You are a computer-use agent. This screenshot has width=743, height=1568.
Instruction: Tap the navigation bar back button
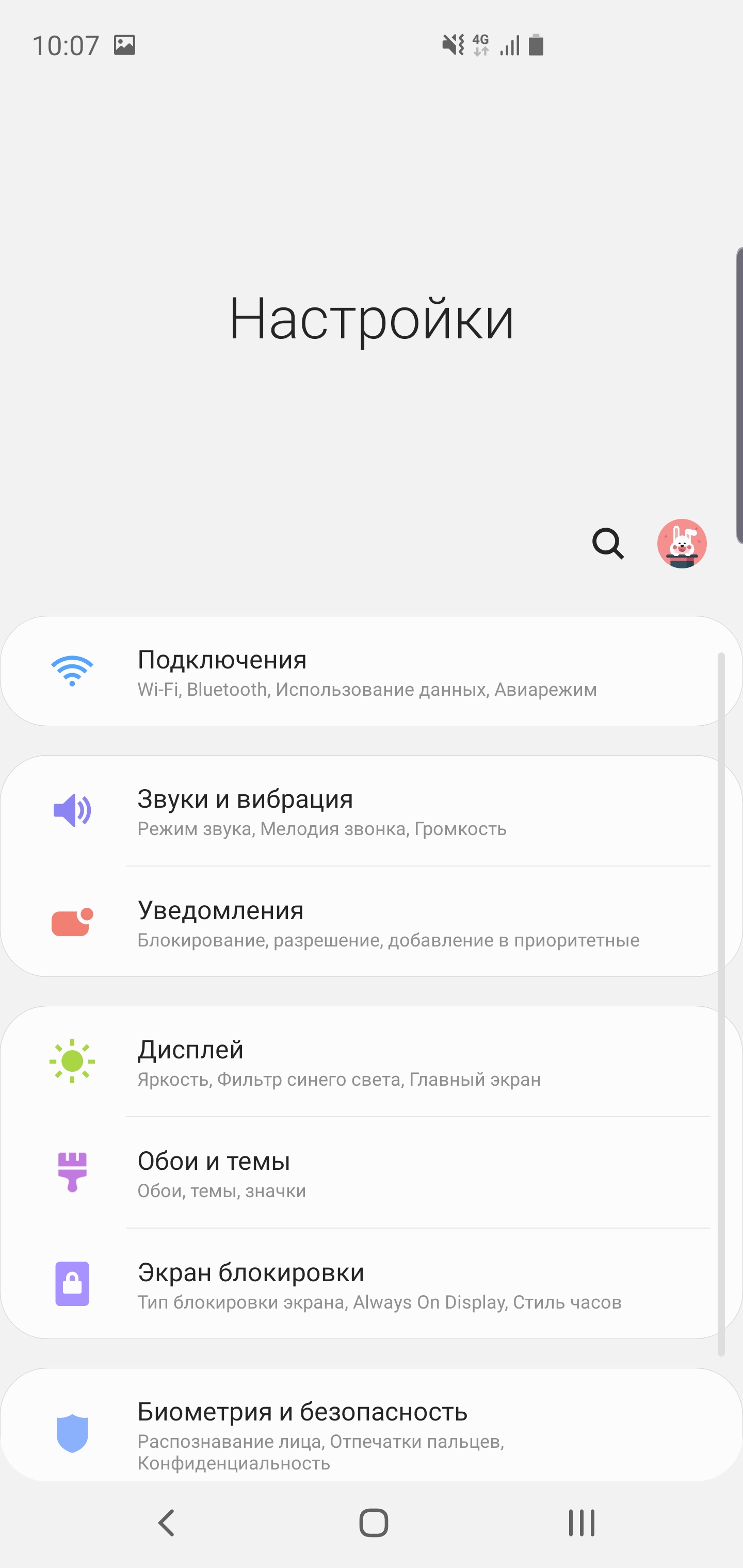click(x=166, y=1523)
